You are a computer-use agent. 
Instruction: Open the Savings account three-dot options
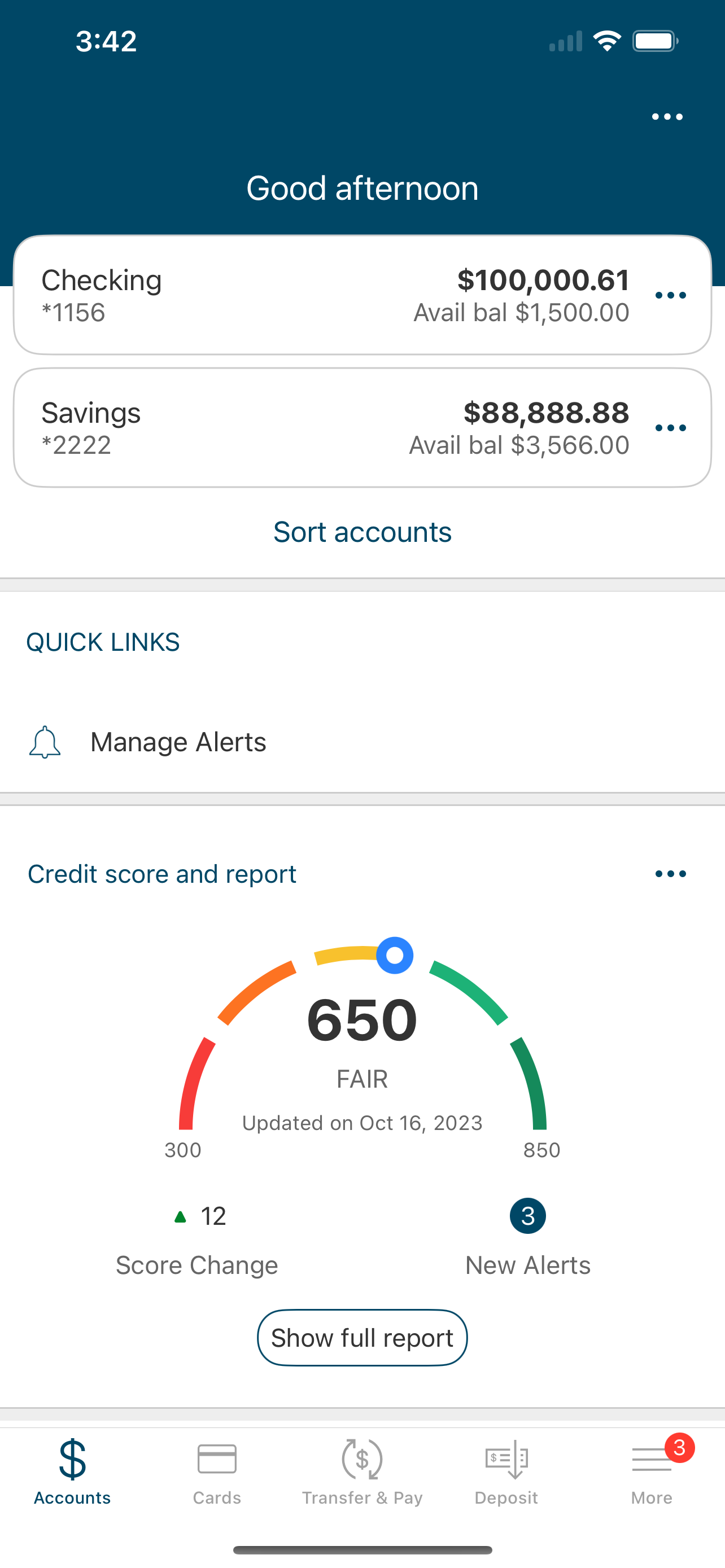click(x=671, y=428)
